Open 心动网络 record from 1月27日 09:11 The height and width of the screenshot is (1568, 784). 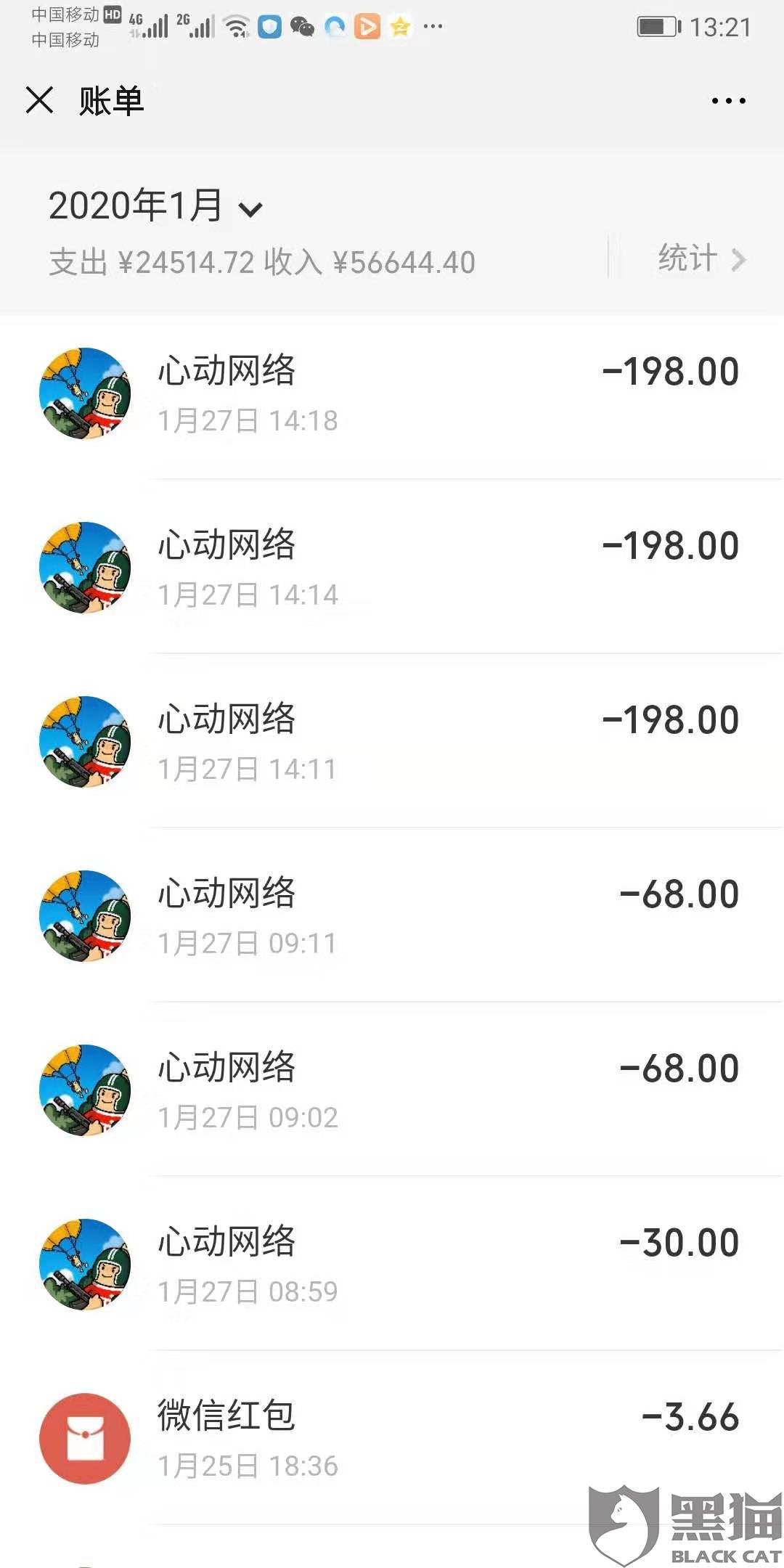click(392, 916)
